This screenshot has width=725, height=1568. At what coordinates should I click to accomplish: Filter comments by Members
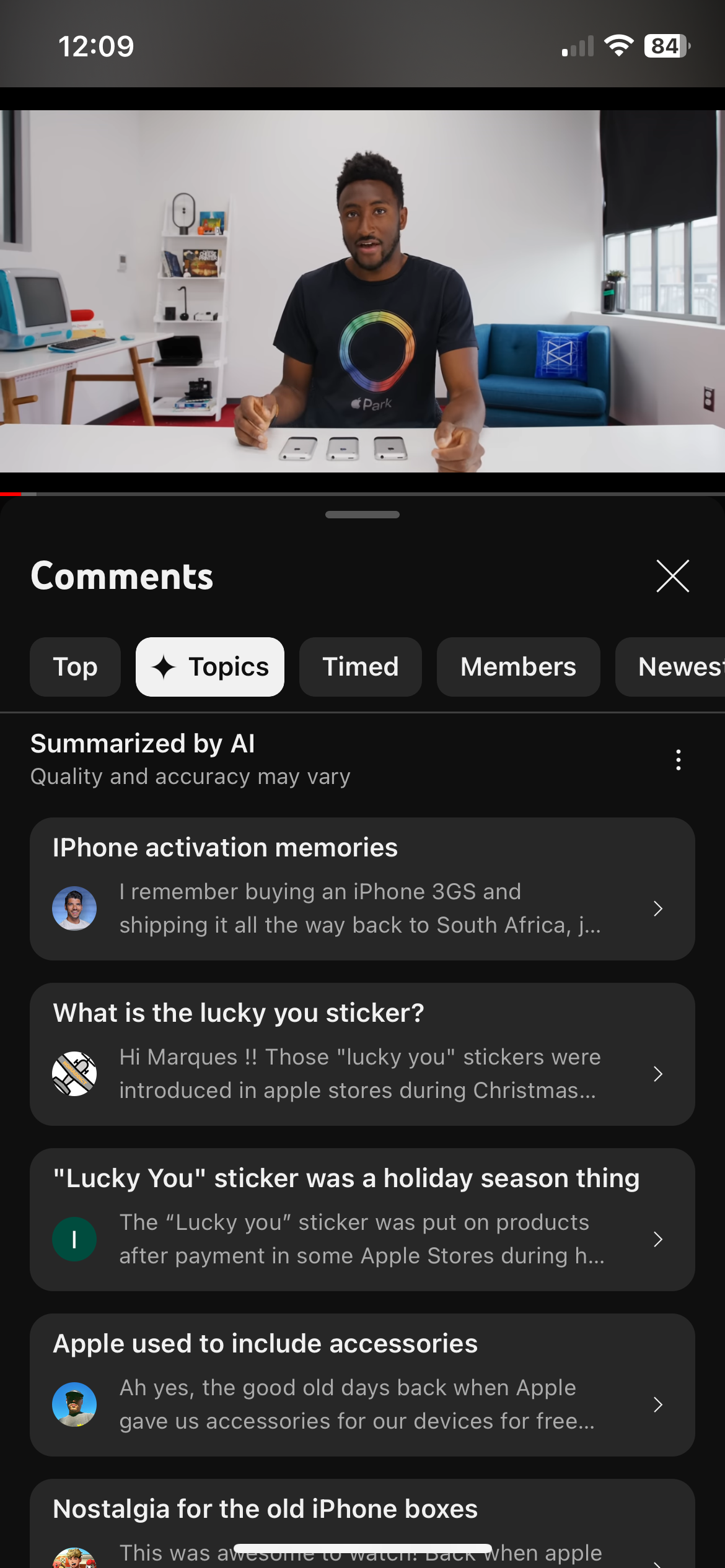pyautogui.click(x=518, y=667)
